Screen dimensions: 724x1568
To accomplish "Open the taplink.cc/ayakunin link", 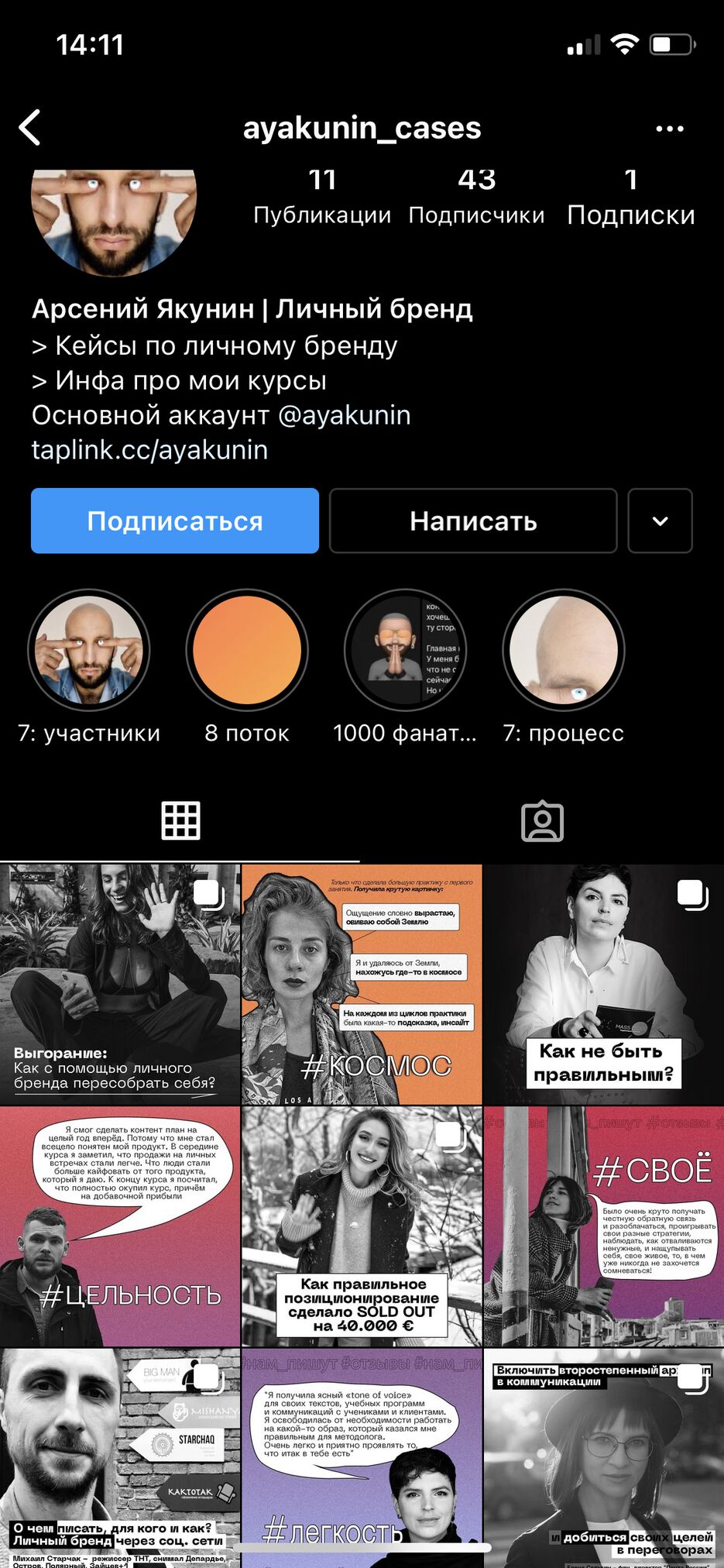I will 149,450.
